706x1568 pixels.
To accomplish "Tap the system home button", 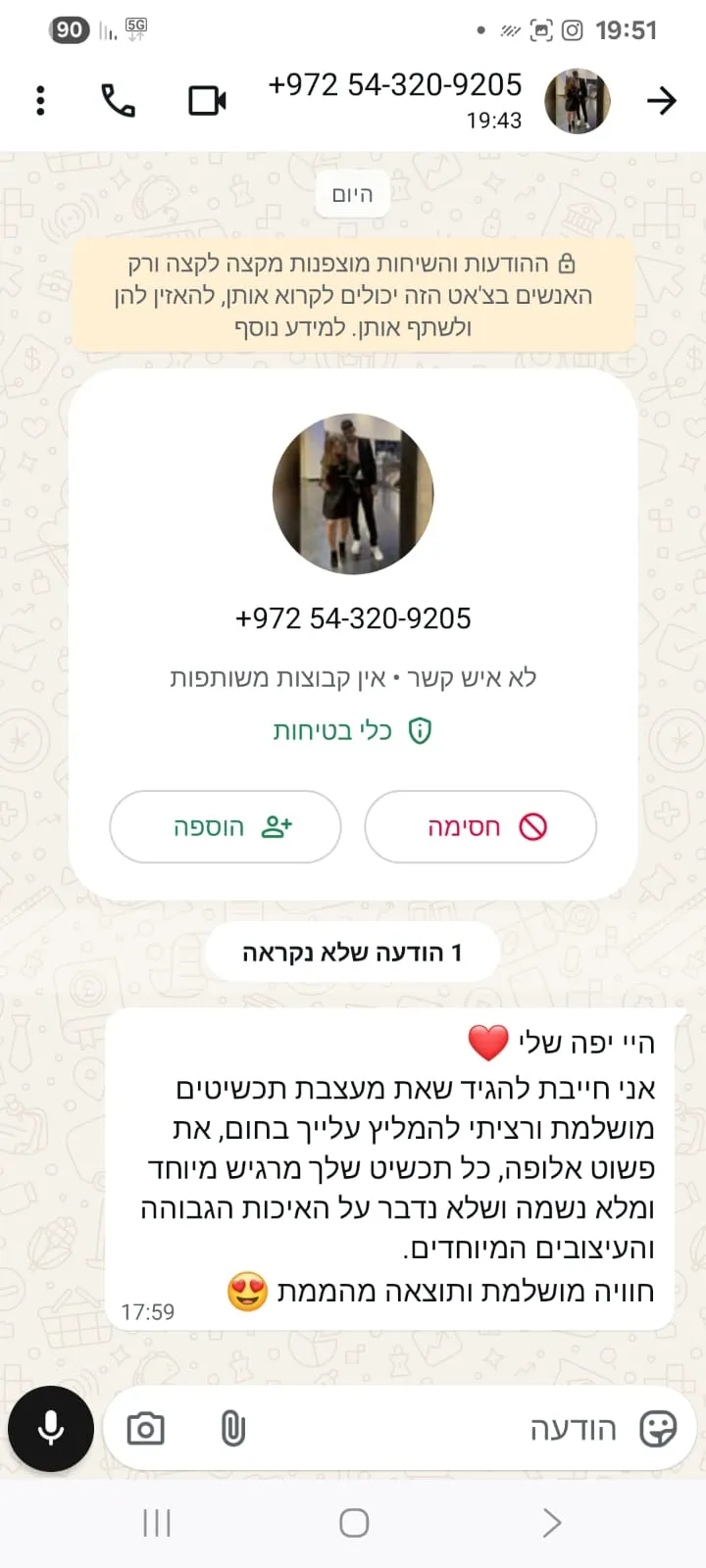I will (353, 1522).
